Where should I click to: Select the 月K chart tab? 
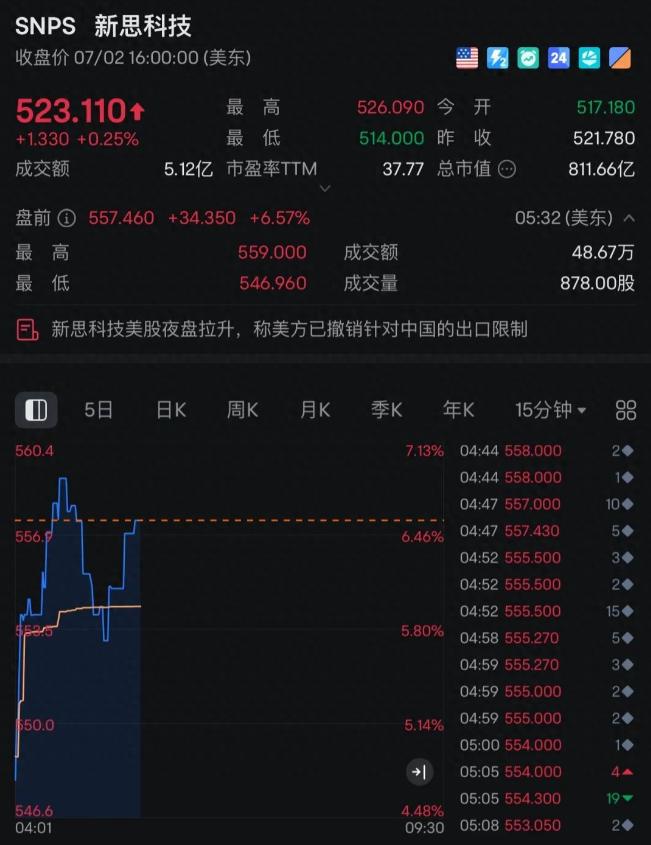point(315,410)
